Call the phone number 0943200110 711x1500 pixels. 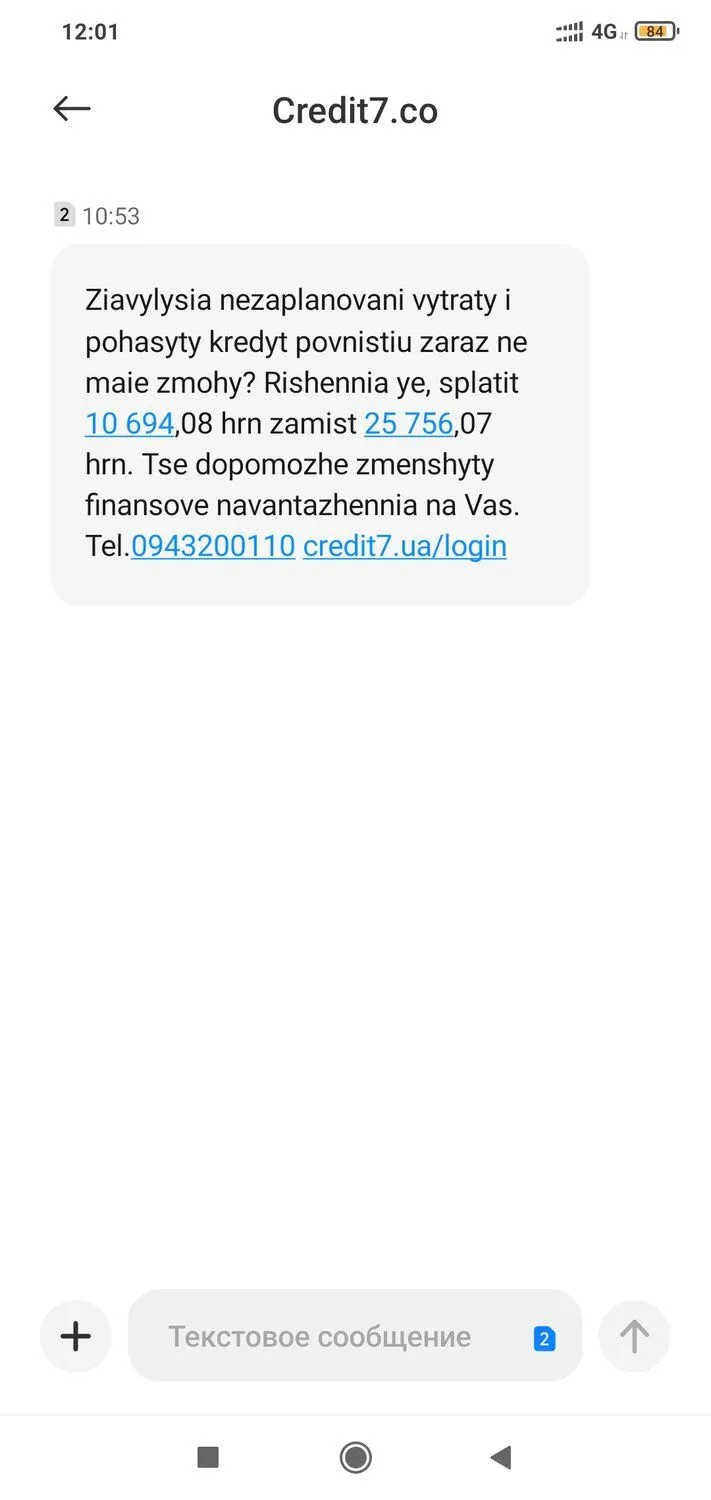click(x=213, y=546)
